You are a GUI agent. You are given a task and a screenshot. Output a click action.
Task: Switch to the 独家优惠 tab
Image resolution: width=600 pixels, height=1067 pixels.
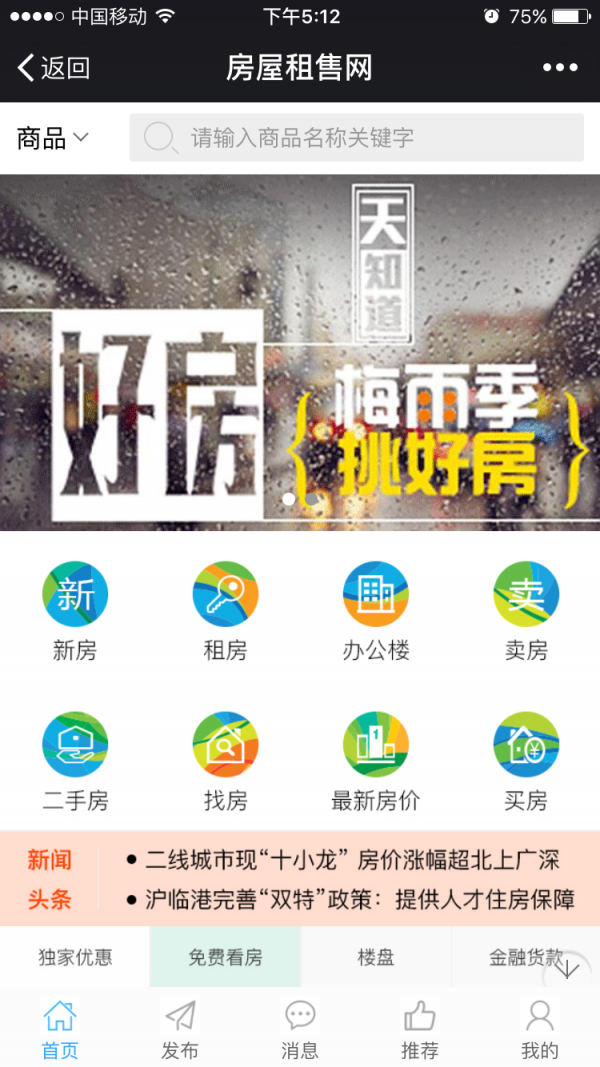pyautogui.click(x=75, y=957)
